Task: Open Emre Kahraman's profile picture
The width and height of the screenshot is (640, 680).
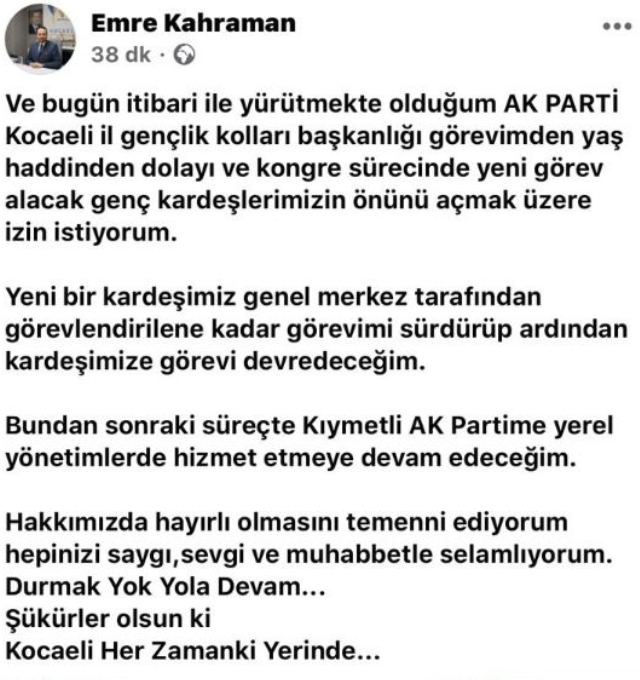Action: click(x=40, y=39)
